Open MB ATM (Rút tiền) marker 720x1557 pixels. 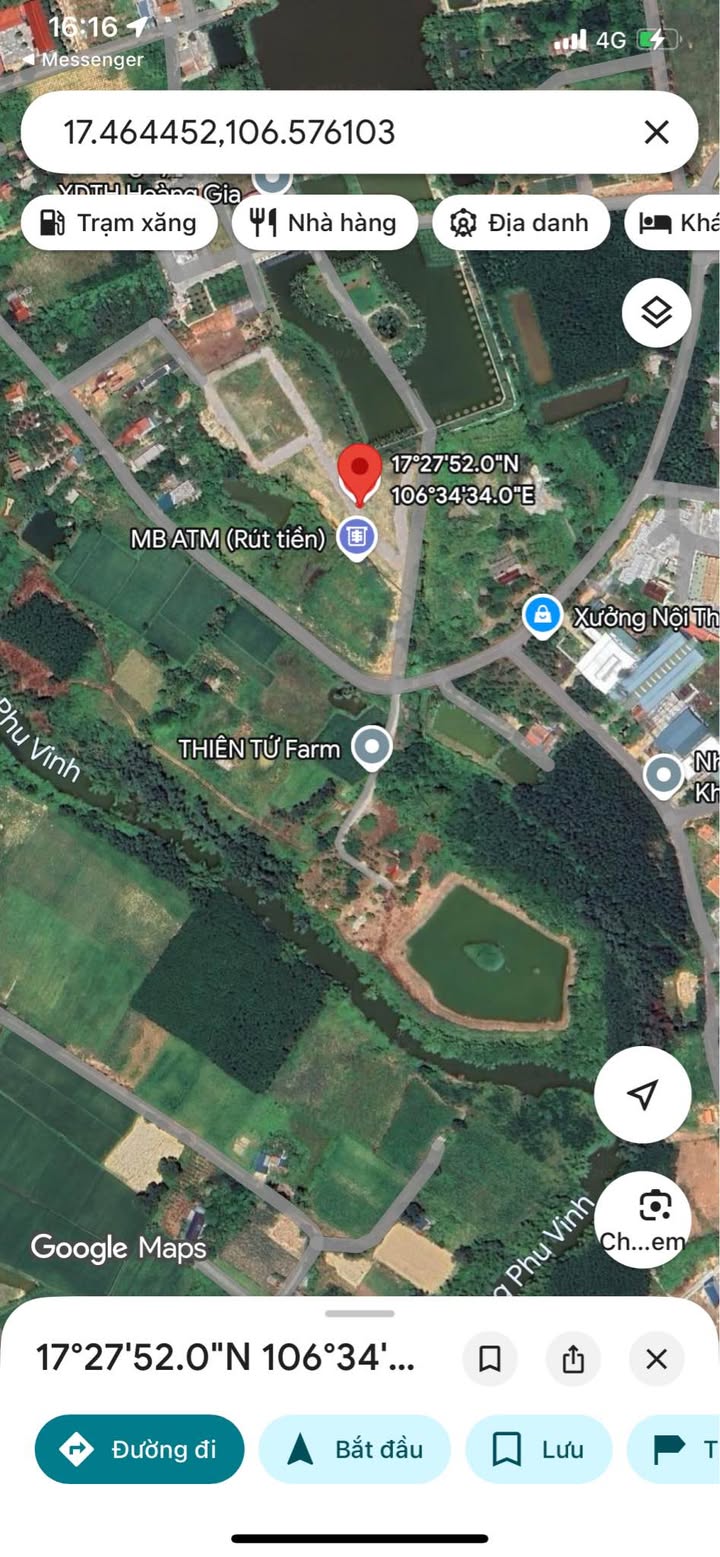pos(356,538)
